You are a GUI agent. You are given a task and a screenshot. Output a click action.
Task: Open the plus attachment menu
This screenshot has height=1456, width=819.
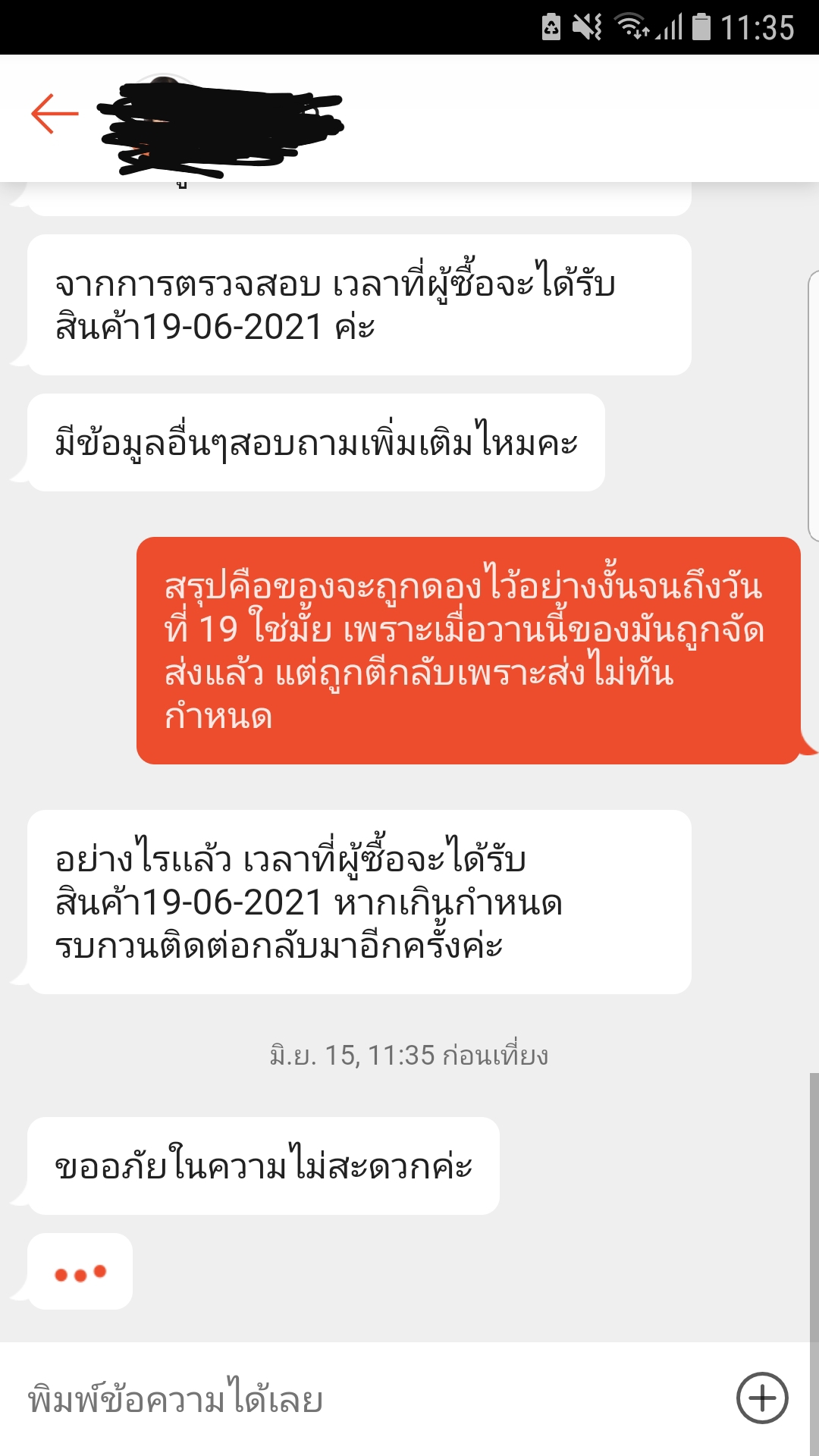[x=762, y=1398]
